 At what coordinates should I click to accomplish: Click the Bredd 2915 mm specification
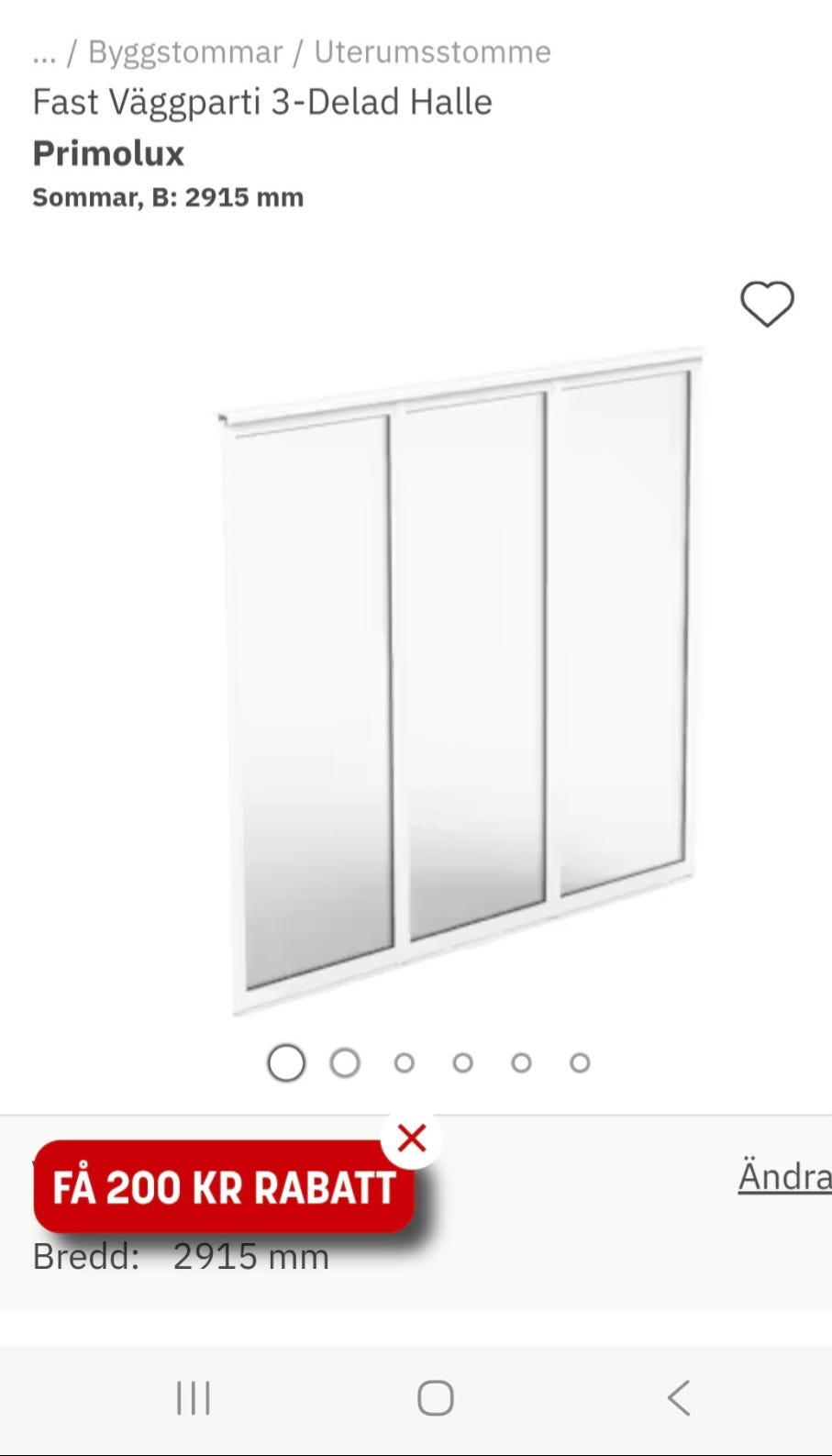(x=181, y=1256)
